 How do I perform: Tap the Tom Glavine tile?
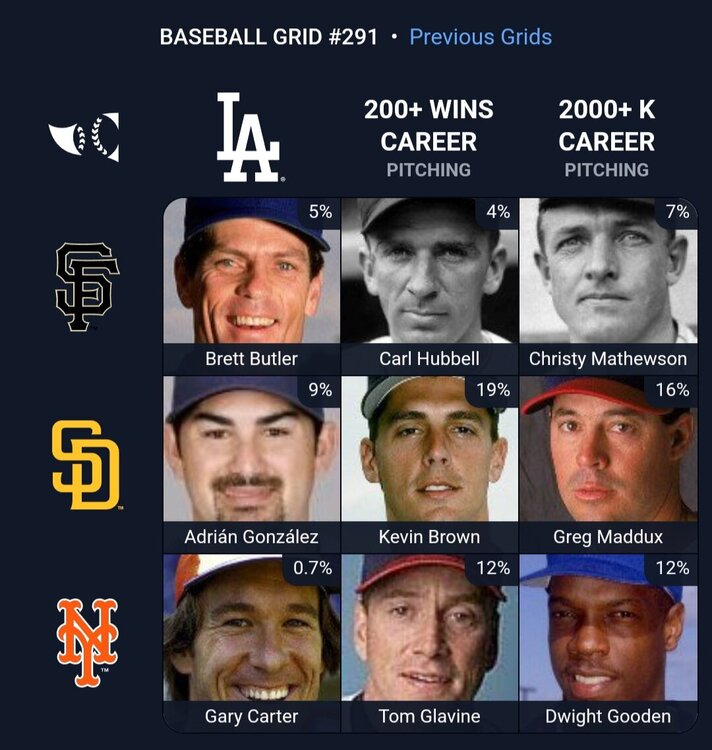[x=429, y=643]
